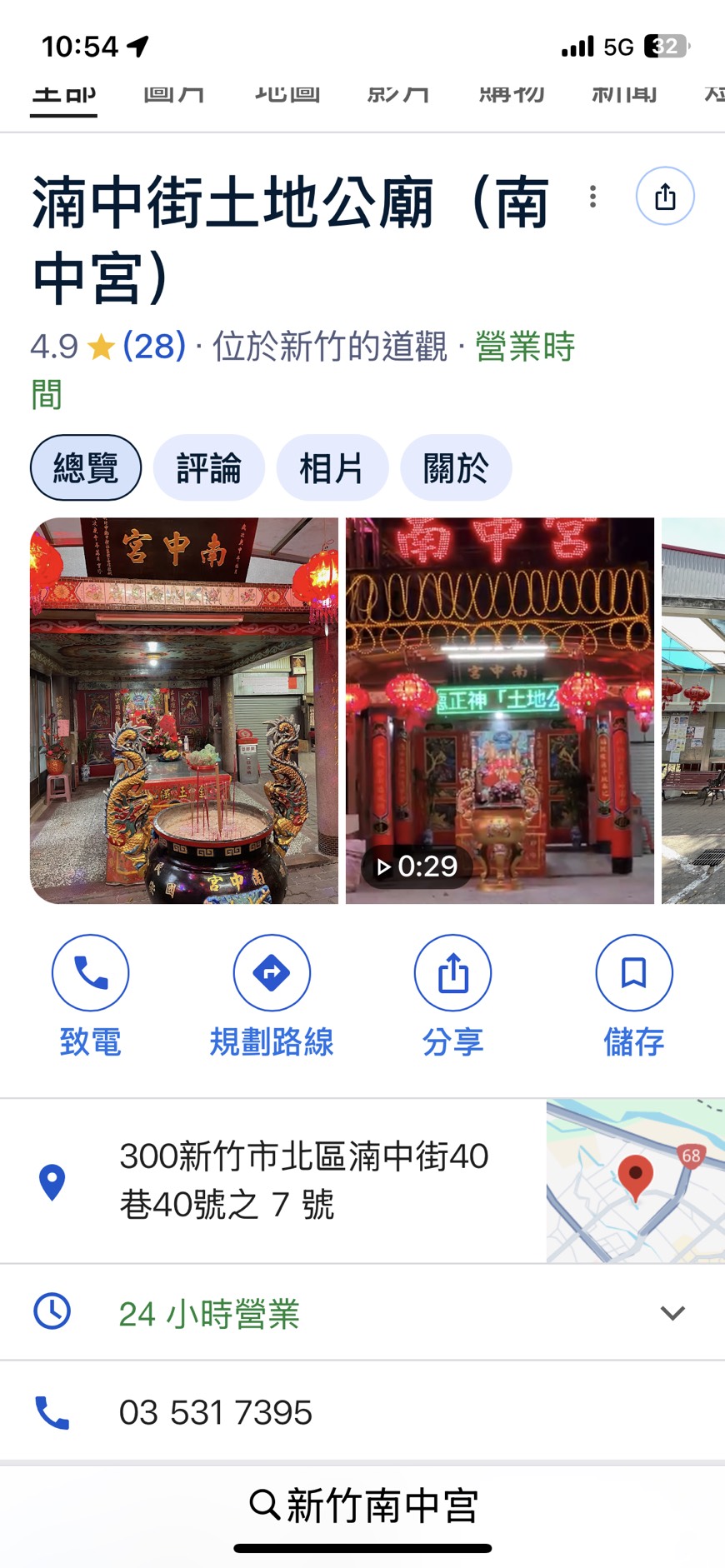
Task: Open the (28) reviews link
Action: coord(152,347)
